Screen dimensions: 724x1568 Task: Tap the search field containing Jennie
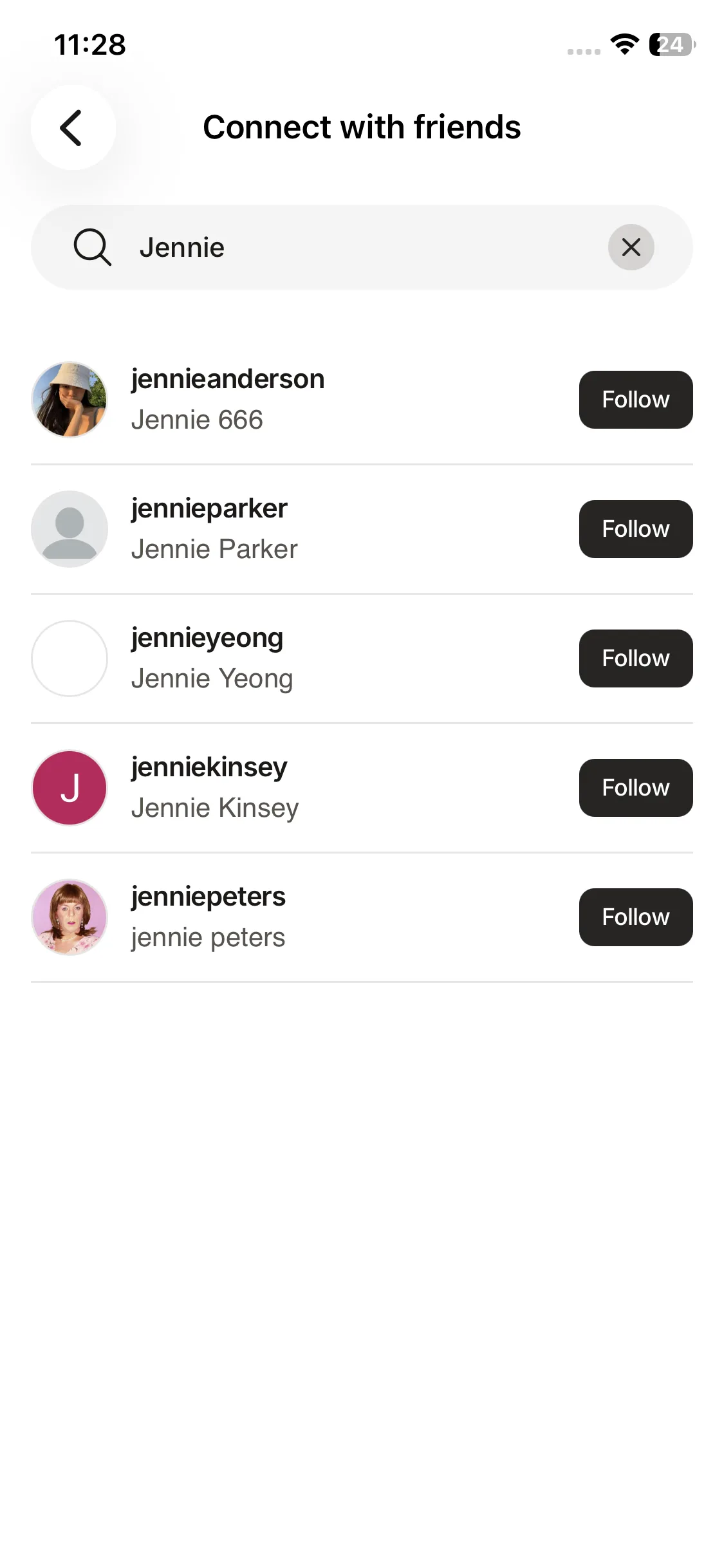[x=348, y=247]
